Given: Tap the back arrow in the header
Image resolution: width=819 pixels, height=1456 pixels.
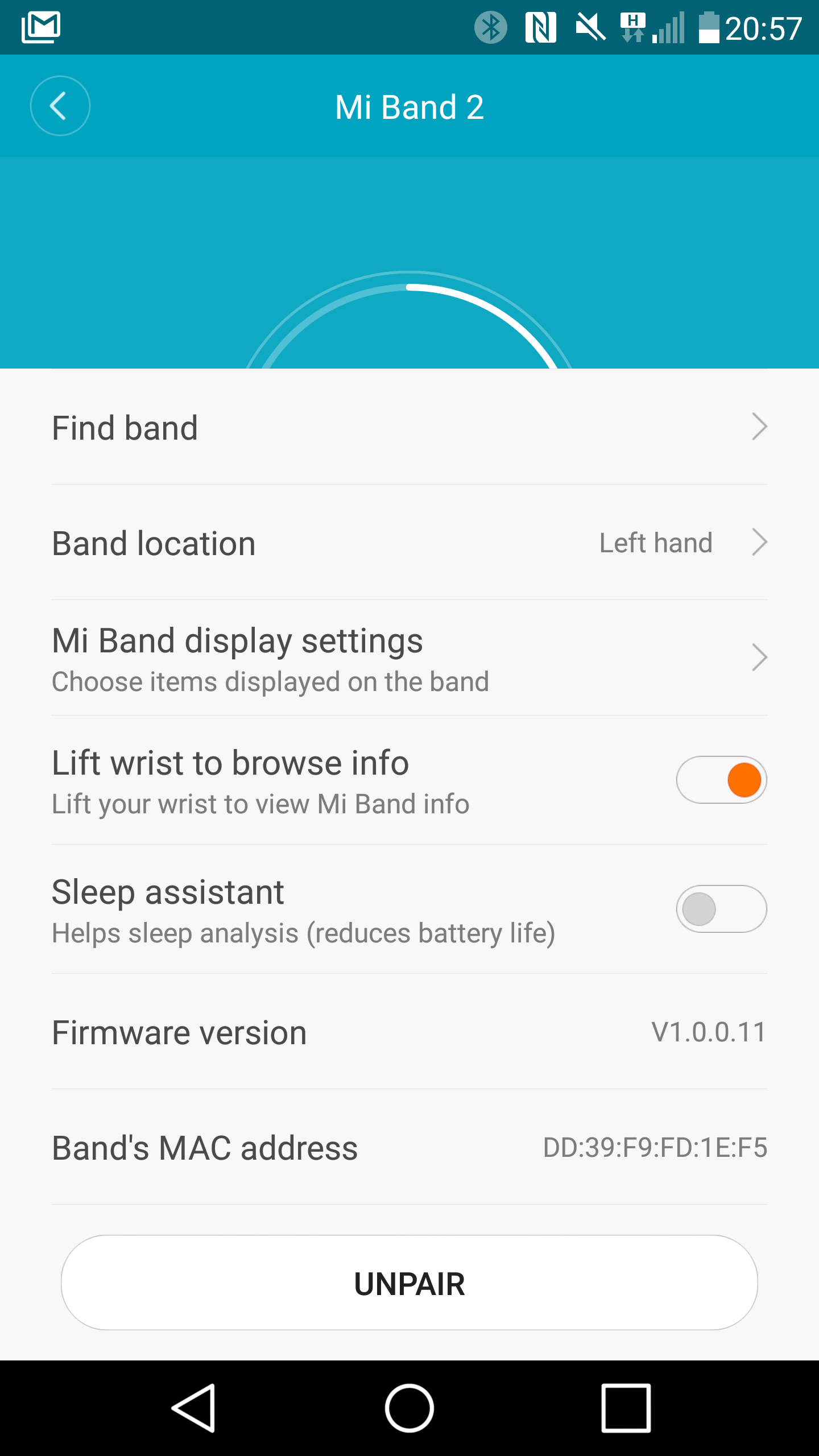Looking at the screenshot, I should point(60,106).
